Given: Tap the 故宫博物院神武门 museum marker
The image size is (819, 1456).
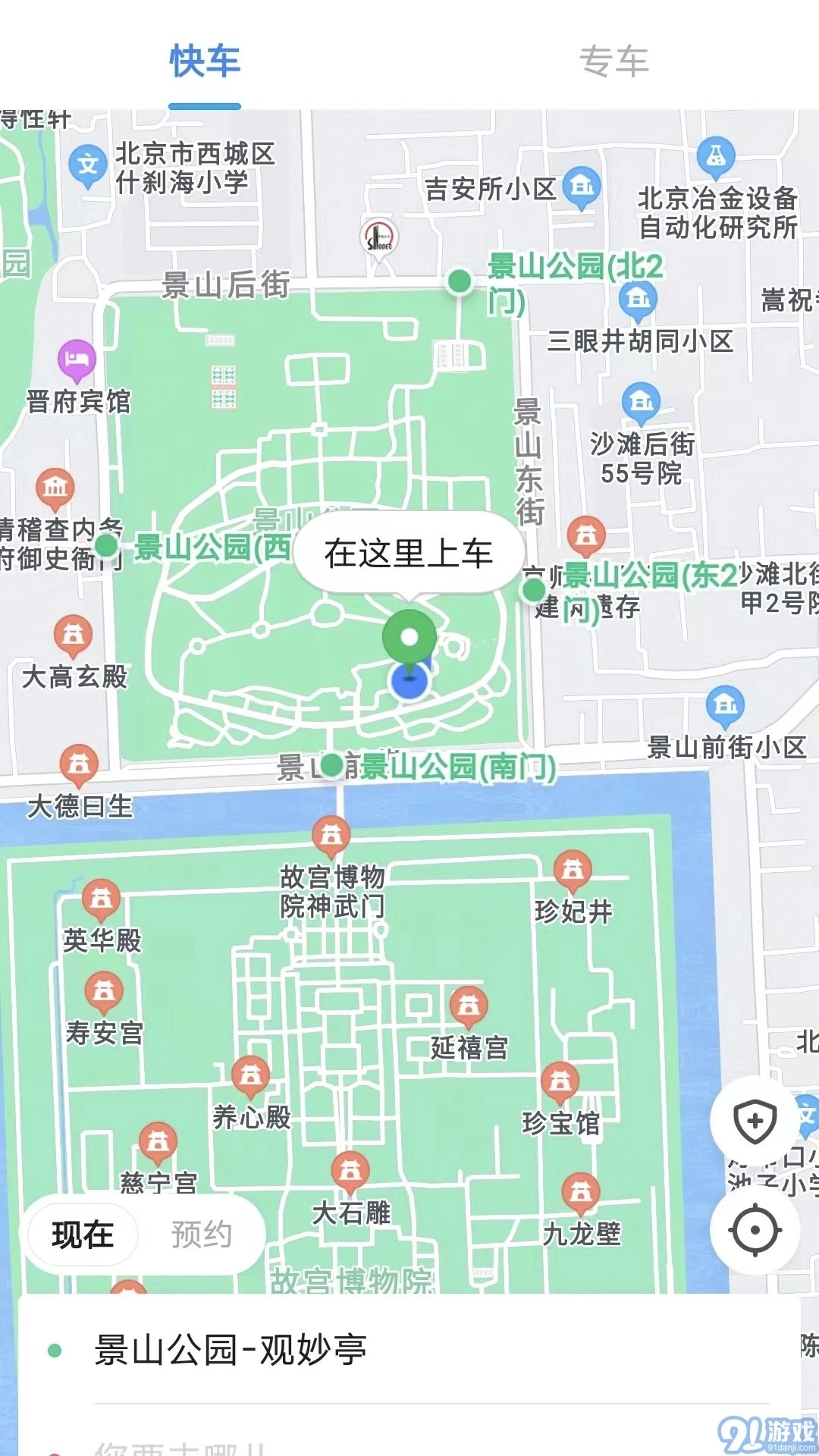Looking at the screenshot, I should point(330,834).
